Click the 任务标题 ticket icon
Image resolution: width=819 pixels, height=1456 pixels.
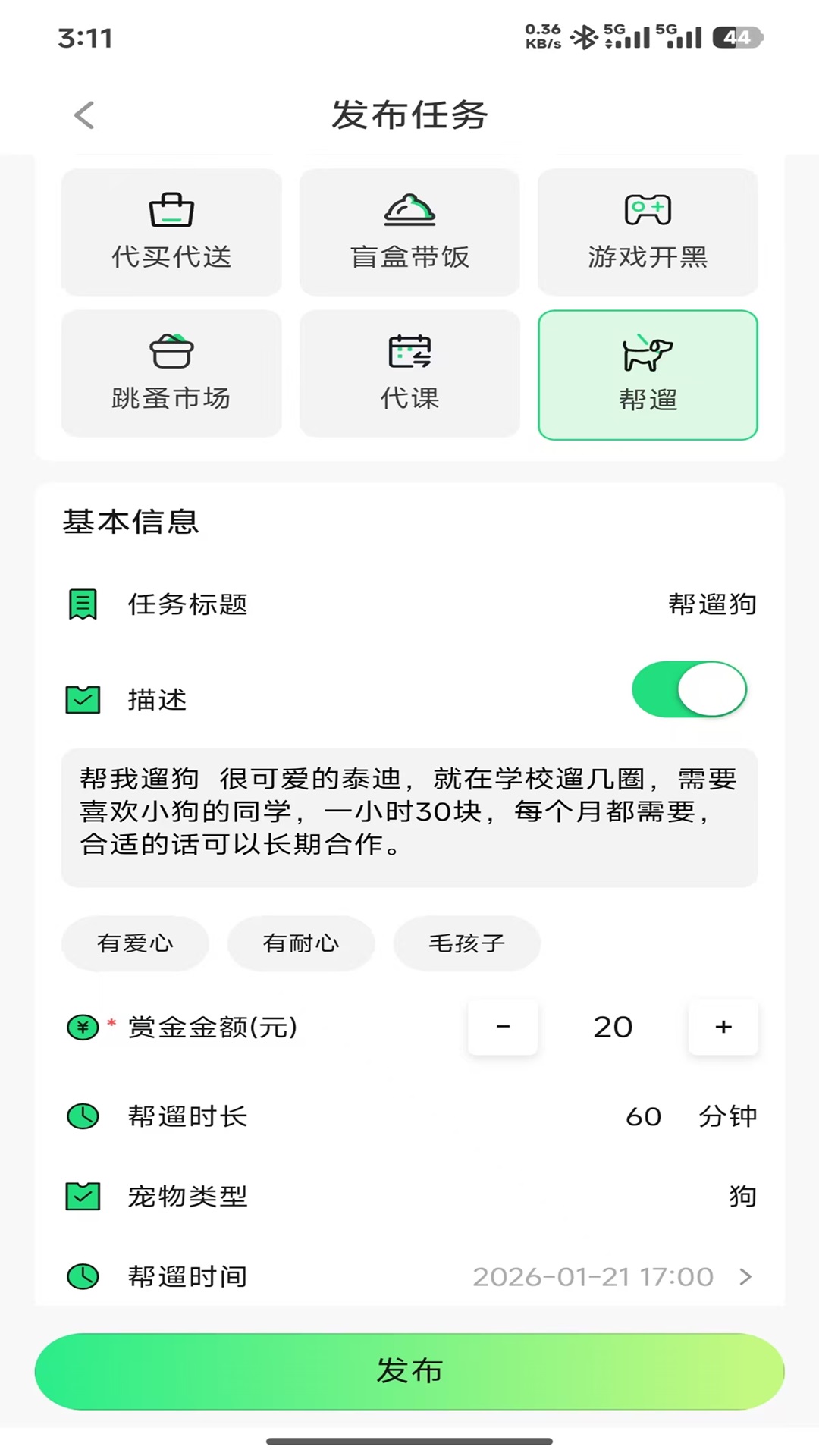(82, 604)
